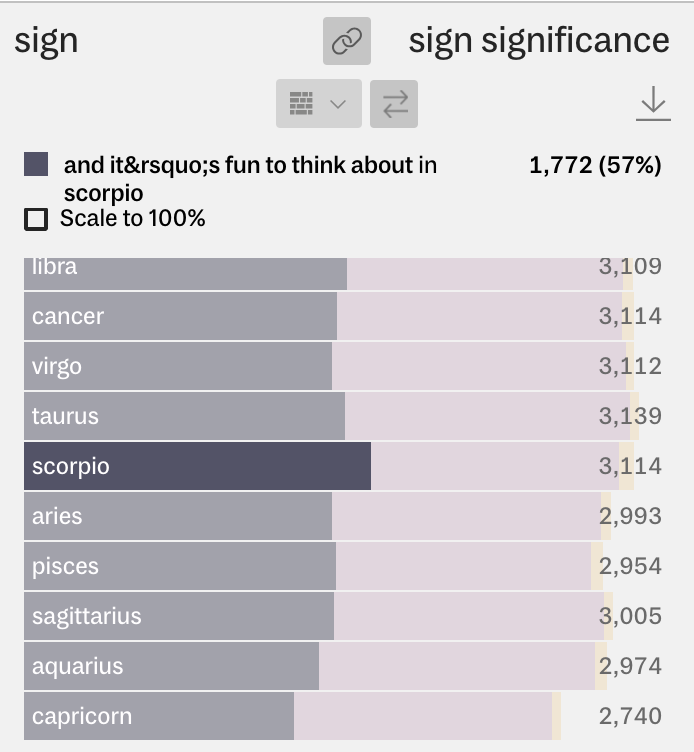Select the cancer bar
This screenshot has width=694, height=752.
[x=180, y=316]
